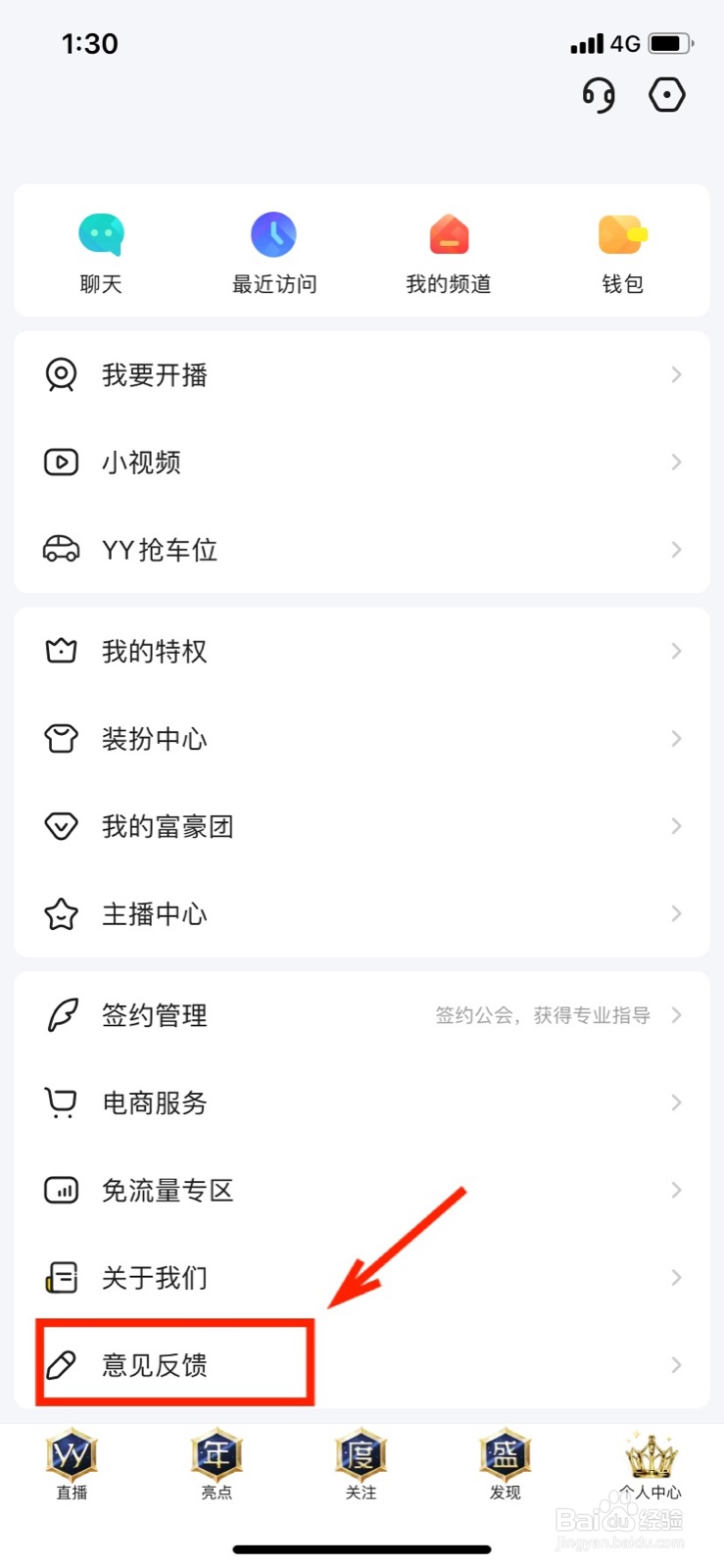Open 小视频 row

pyautogui.click(x=362, y=462)
